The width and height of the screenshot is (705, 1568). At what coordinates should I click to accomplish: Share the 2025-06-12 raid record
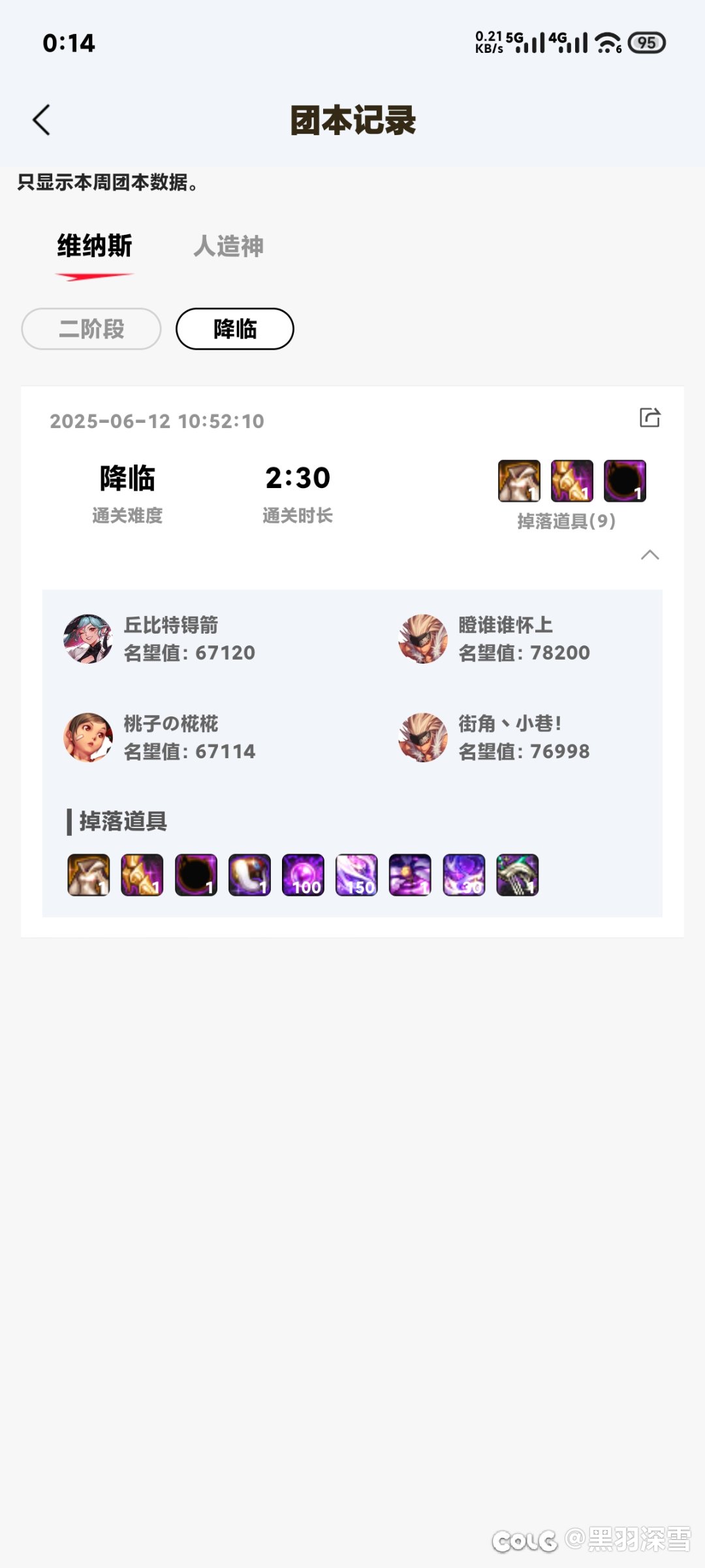[x=650, y=418]
